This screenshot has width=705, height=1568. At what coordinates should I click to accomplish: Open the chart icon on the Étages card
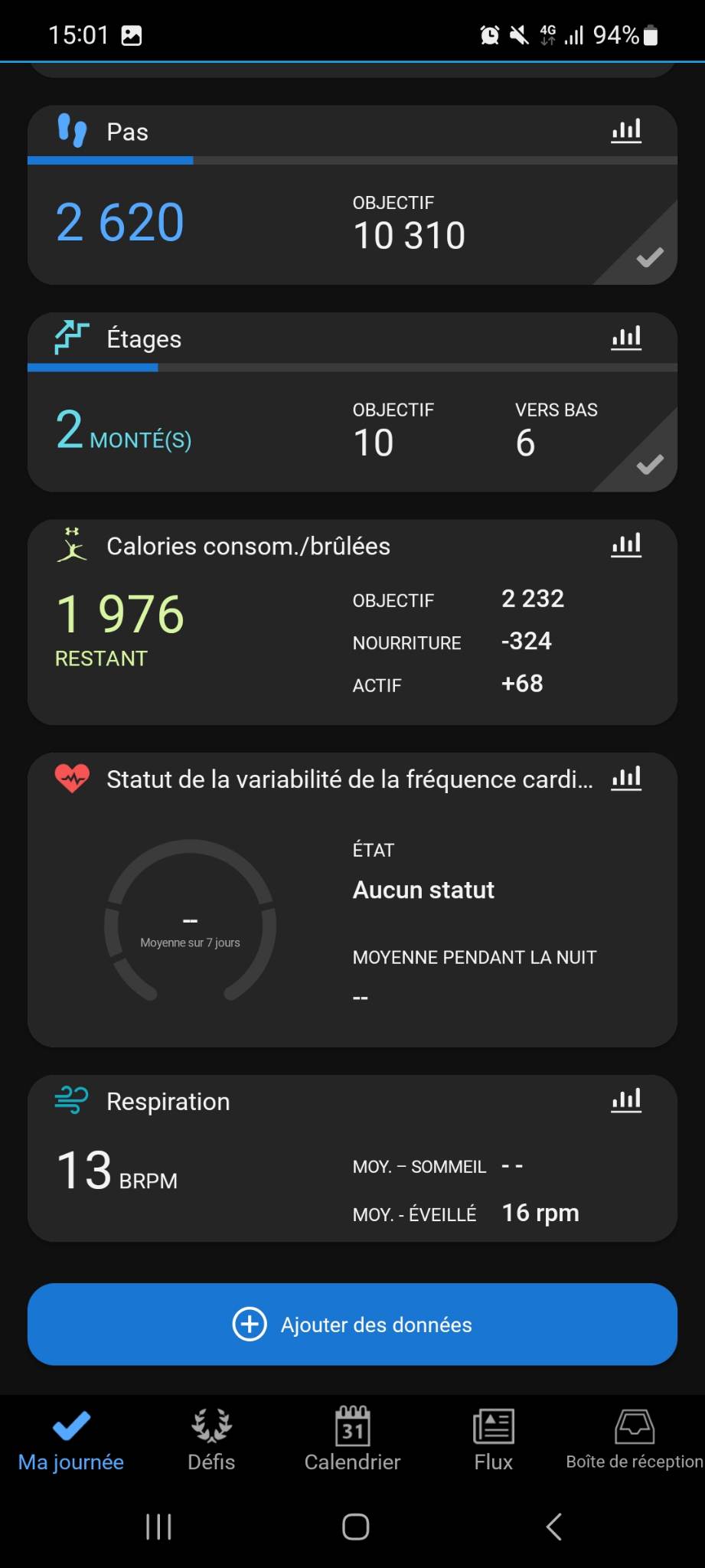[x=625, y=338]
